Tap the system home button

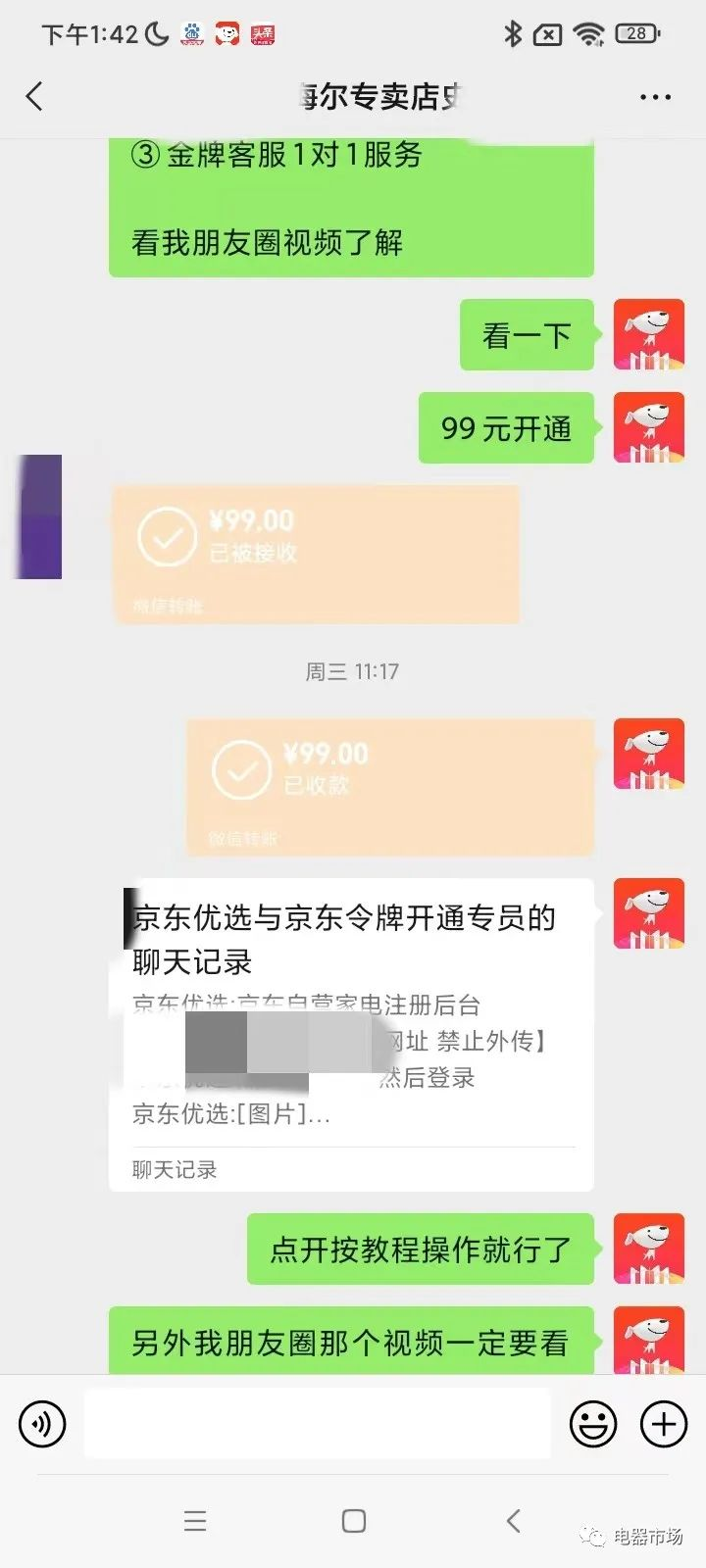(353, 1521)
